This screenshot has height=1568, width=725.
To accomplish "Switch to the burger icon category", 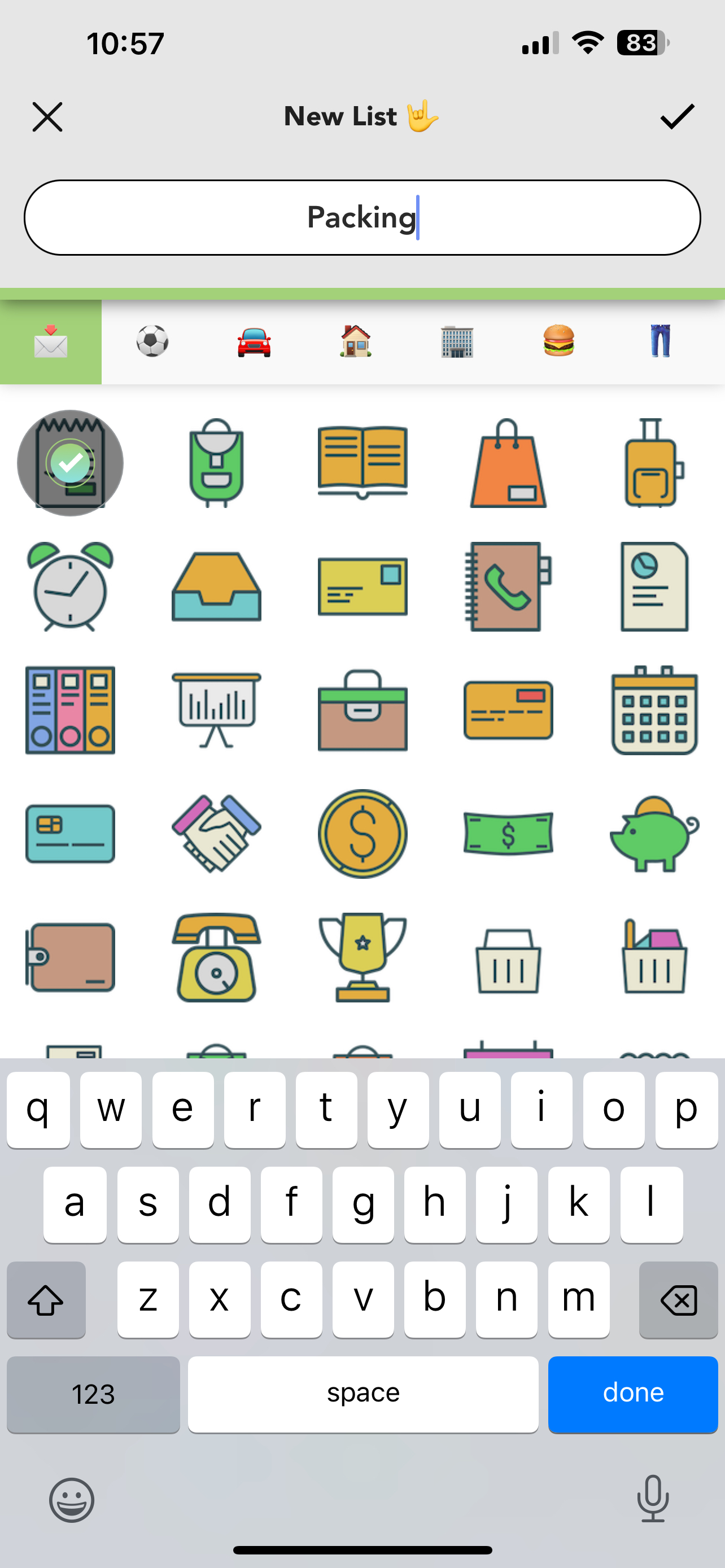I will click(559, 341).
